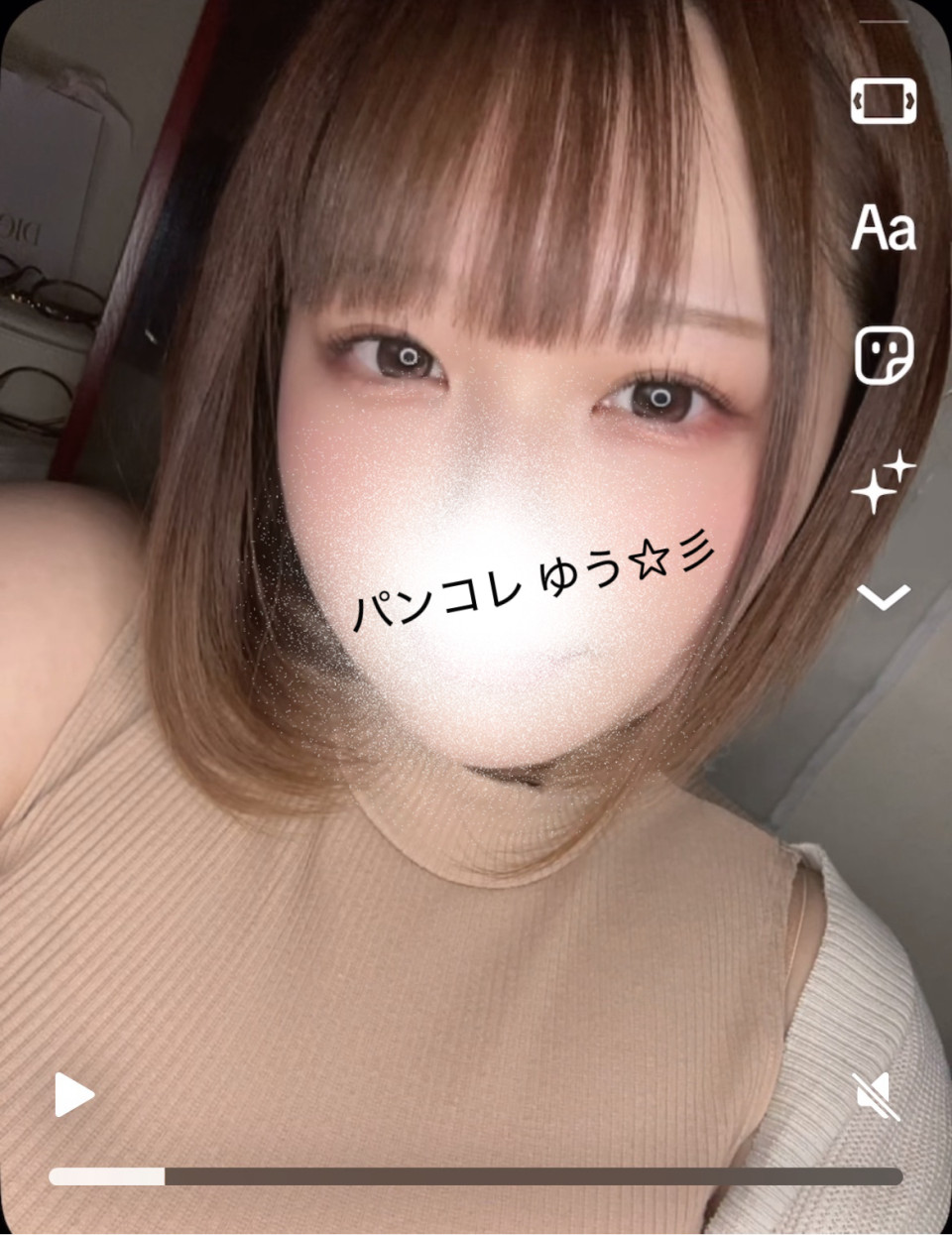
Task: Toggle the muted sound icon
Action: pos(877,1096)
